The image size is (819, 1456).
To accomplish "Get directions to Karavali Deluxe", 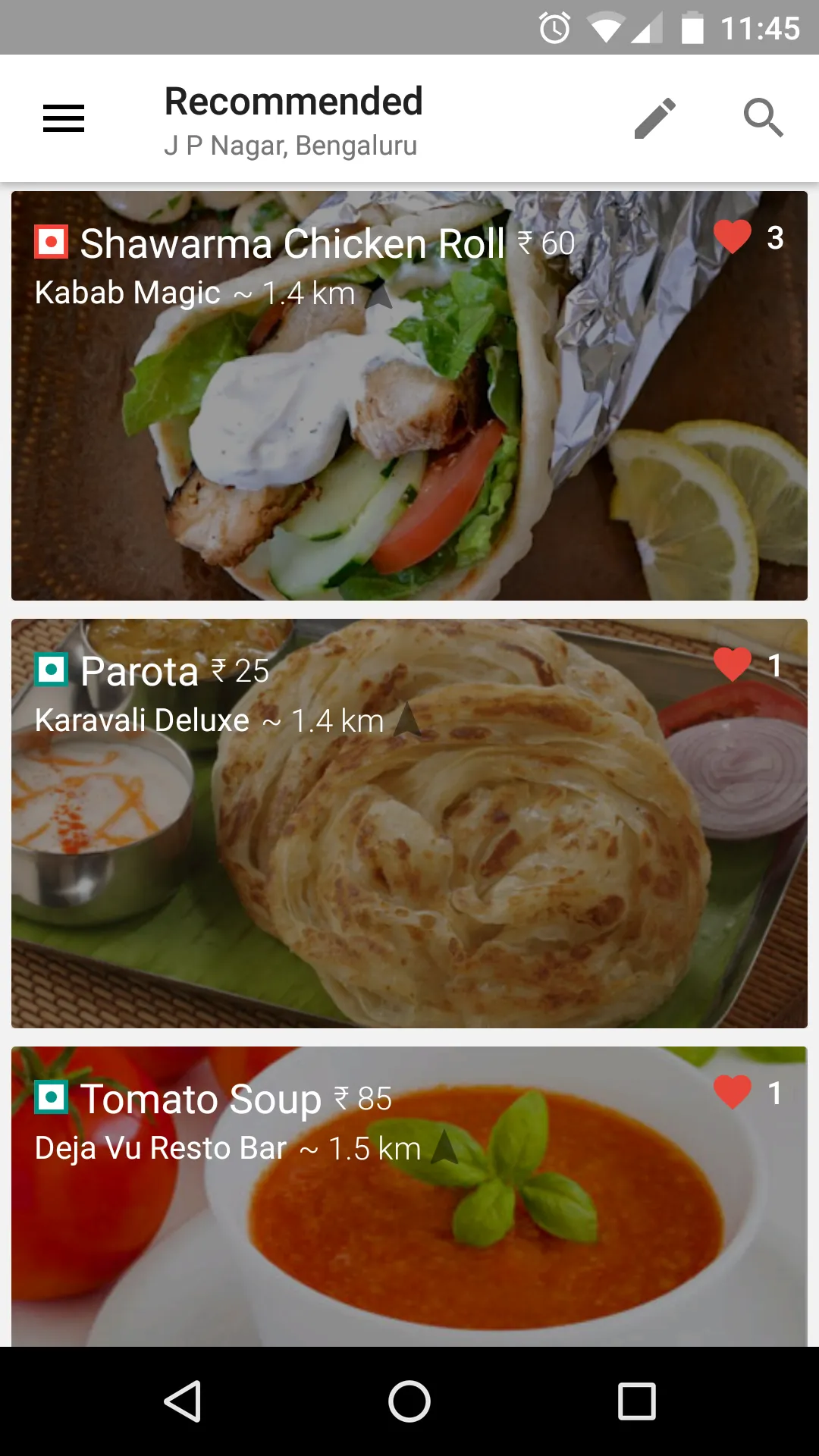I will point(408,721).
